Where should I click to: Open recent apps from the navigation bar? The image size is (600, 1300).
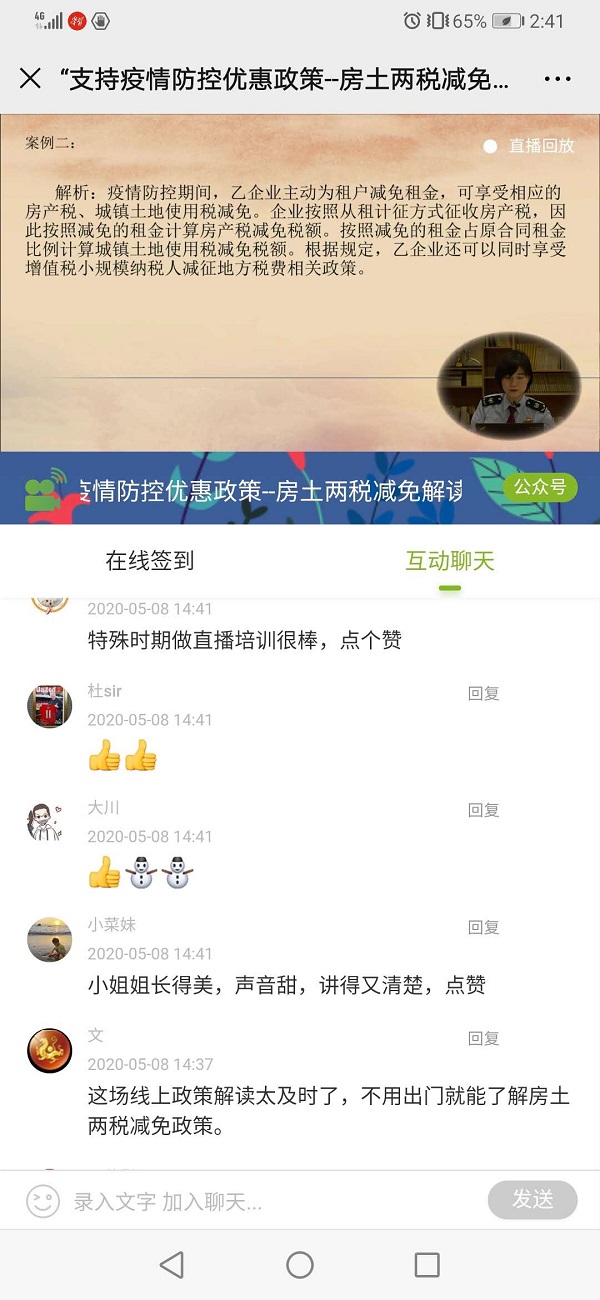pos(427,1265)
